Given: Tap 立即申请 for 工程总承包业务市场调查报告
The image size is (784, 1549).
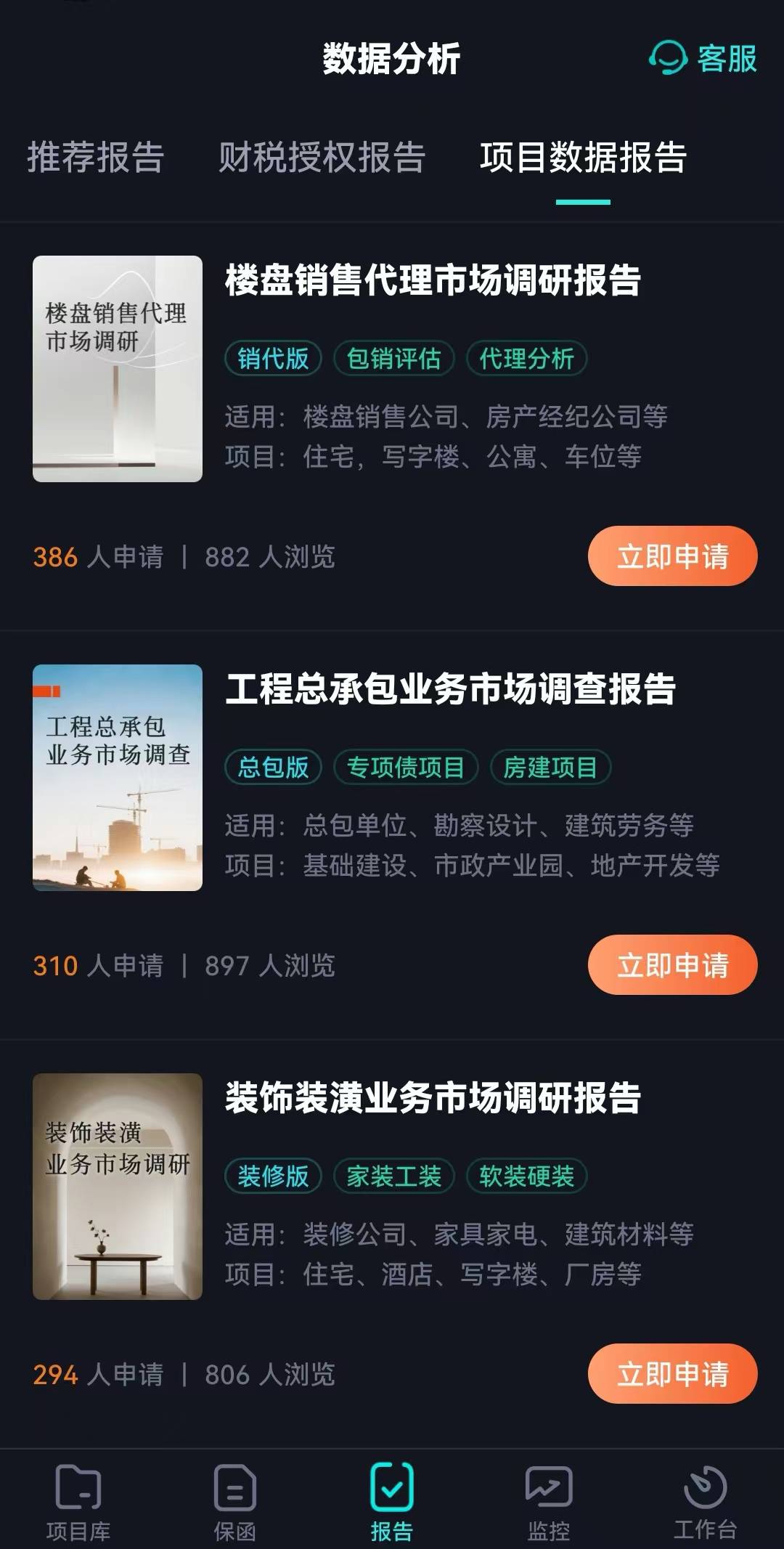Looking at the screenshot, I should point(672,965).
